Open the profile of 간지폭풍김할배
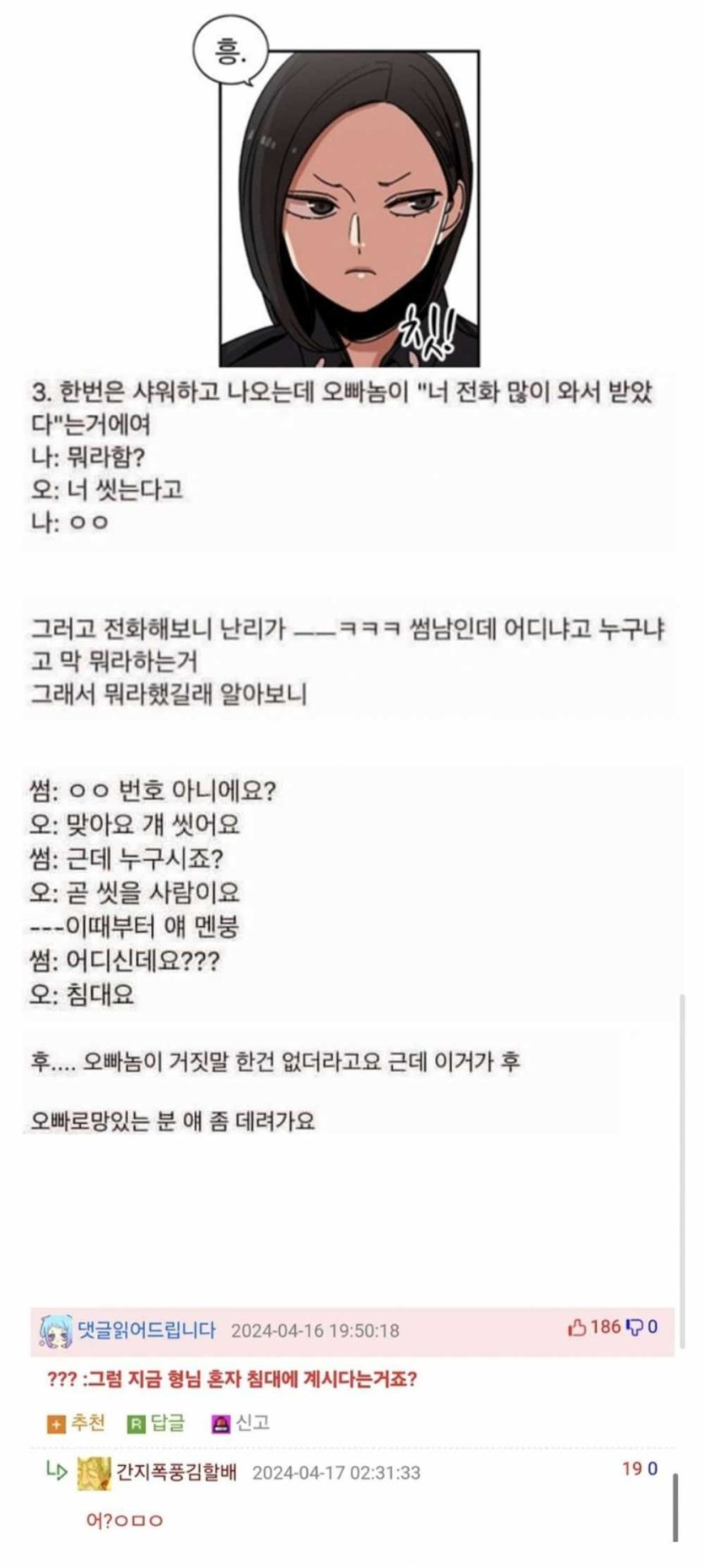Screen dimensions: 704x1568 tap(175, 1472)
